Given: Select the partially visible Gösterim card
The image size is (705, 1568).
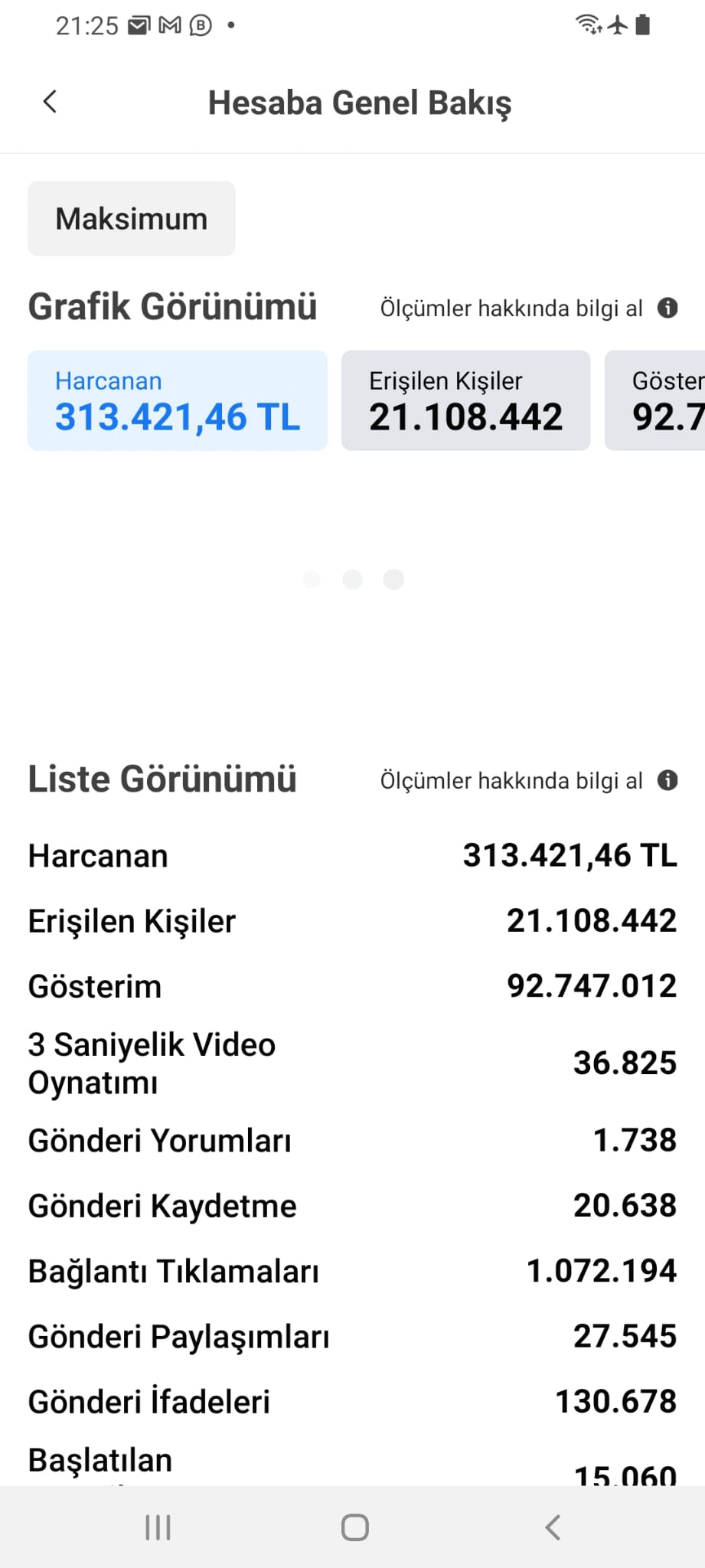Looking at the screenshot, I should tap(655, 400).
